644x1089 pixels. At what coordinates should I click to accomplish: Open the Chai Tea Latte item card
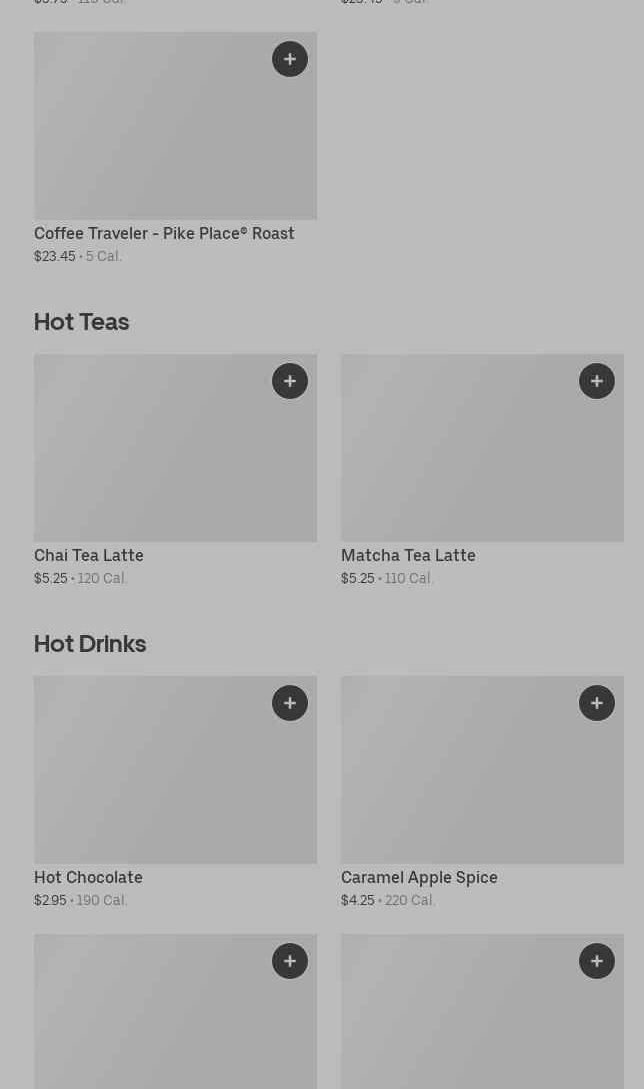point(175,470)
